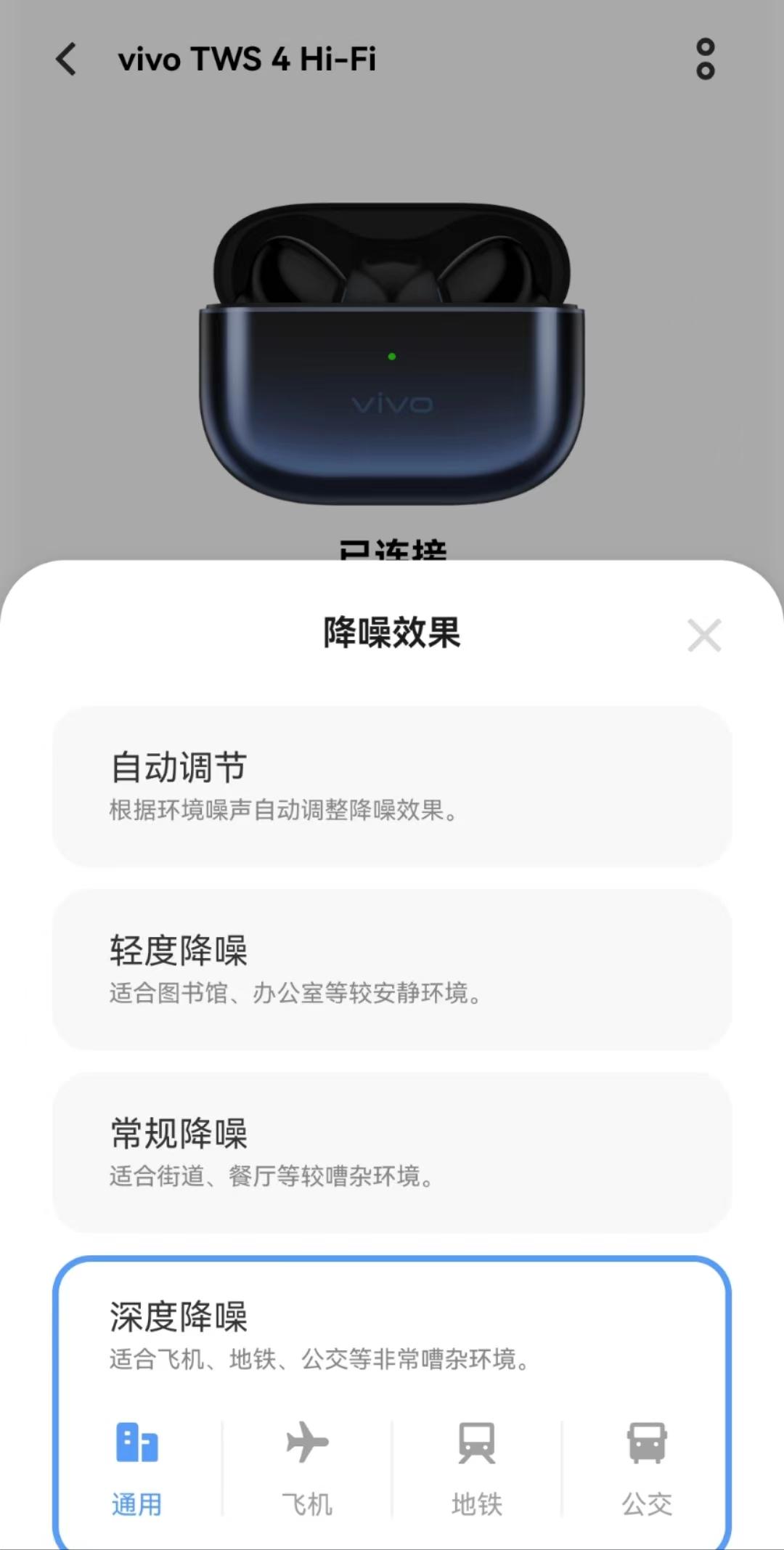Screen dimensions: 784x1550
Task: Dismiss the 降噪效果 sheet with the X
Action: point(703,636)
